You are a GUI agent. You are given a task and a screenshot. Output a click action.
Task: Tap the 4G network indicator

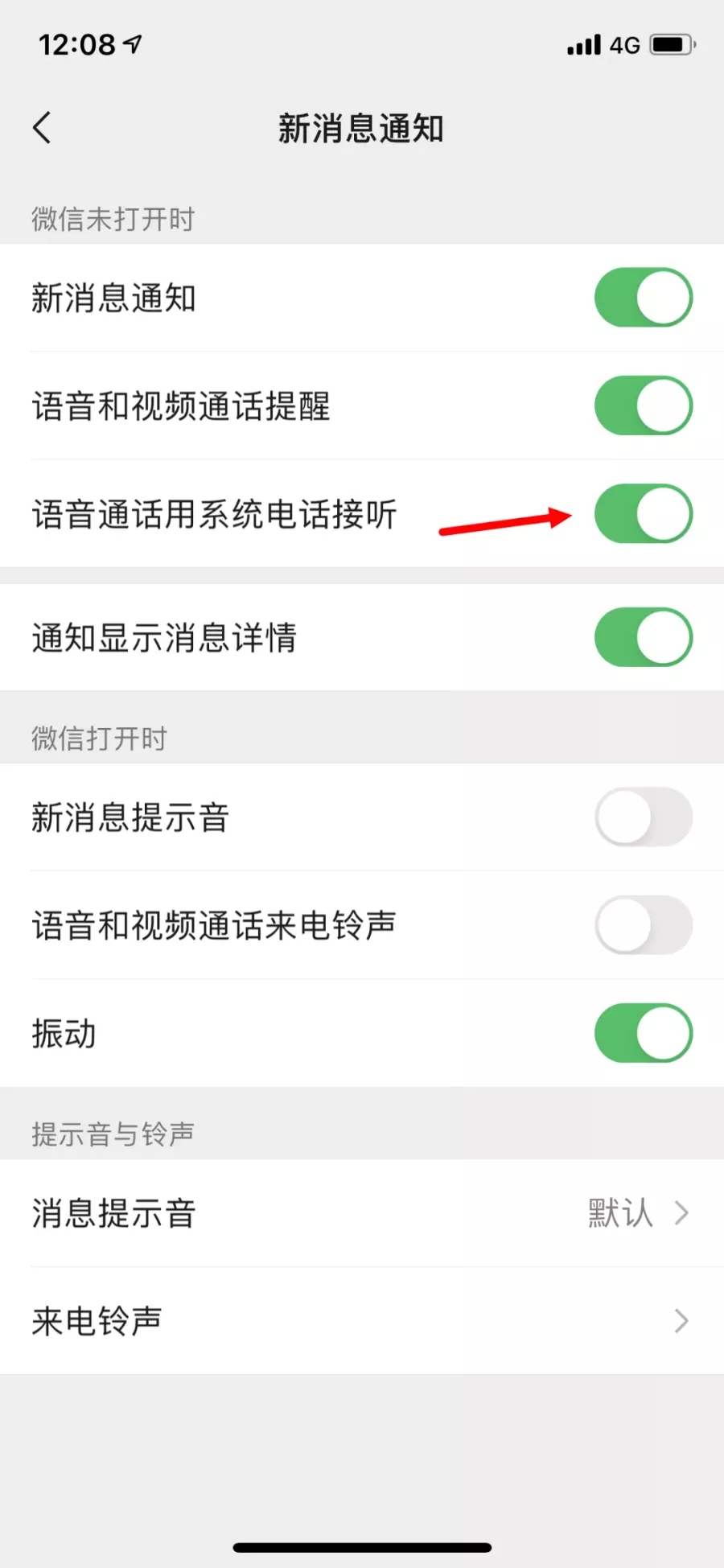[625, 46]
